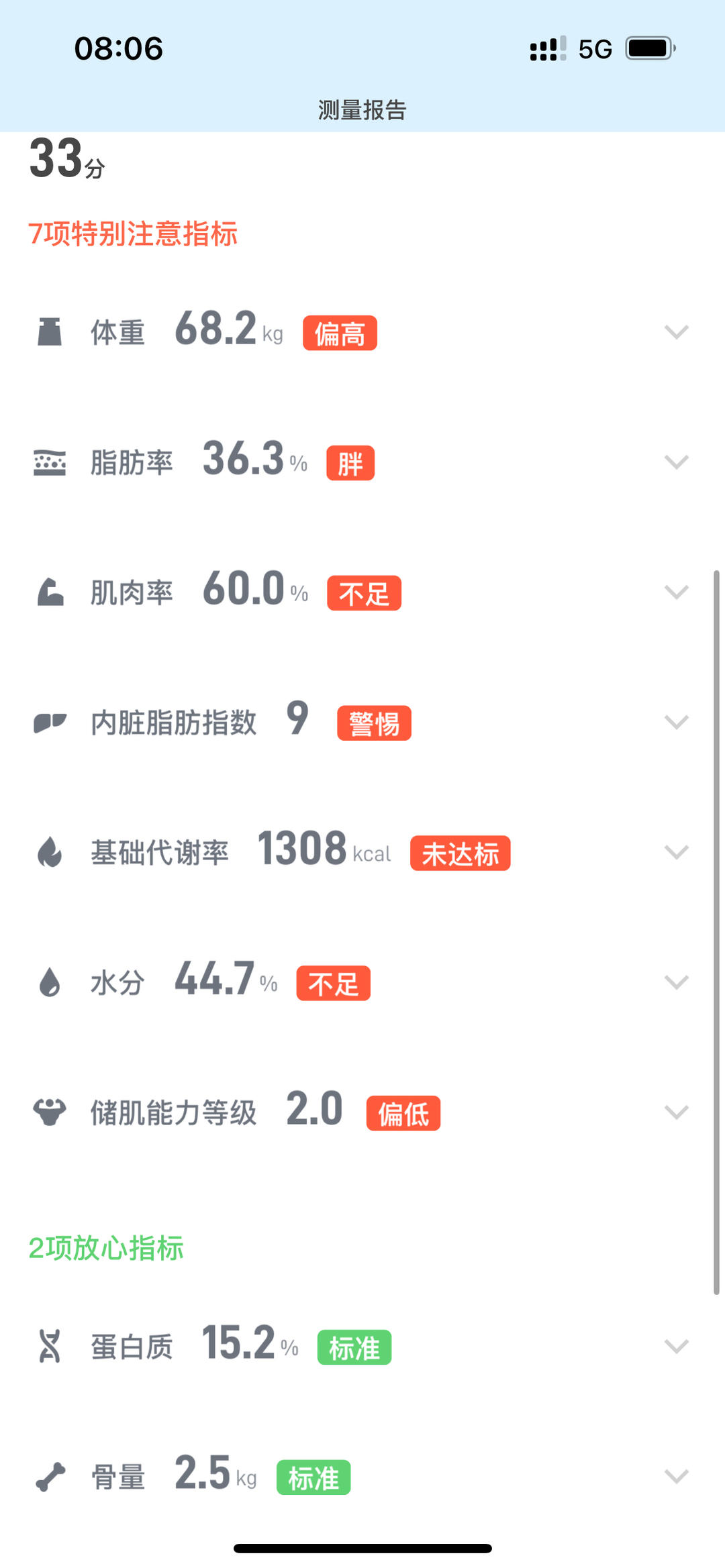Expand the 骨量 2.5kg row

(x=676, y=1477)
